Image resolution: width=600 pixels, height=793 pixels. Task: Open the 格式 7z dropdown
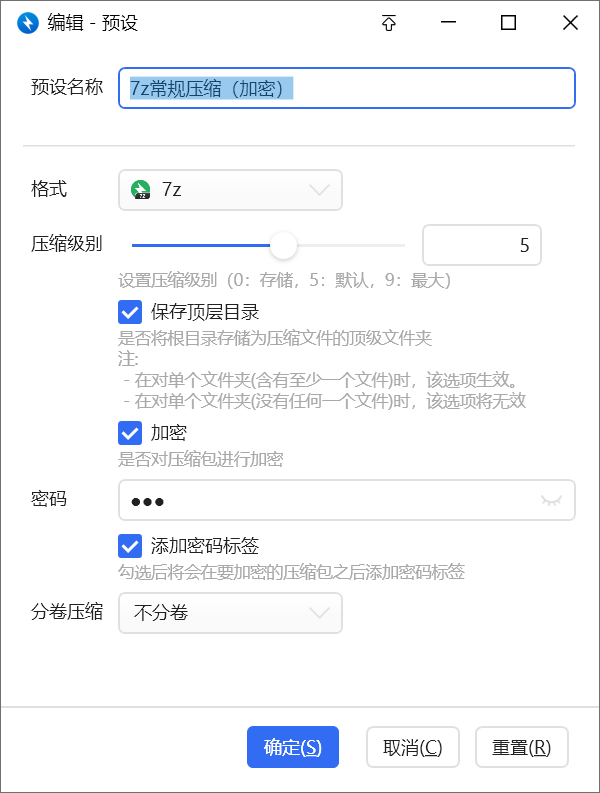click(x=230, y=190)
